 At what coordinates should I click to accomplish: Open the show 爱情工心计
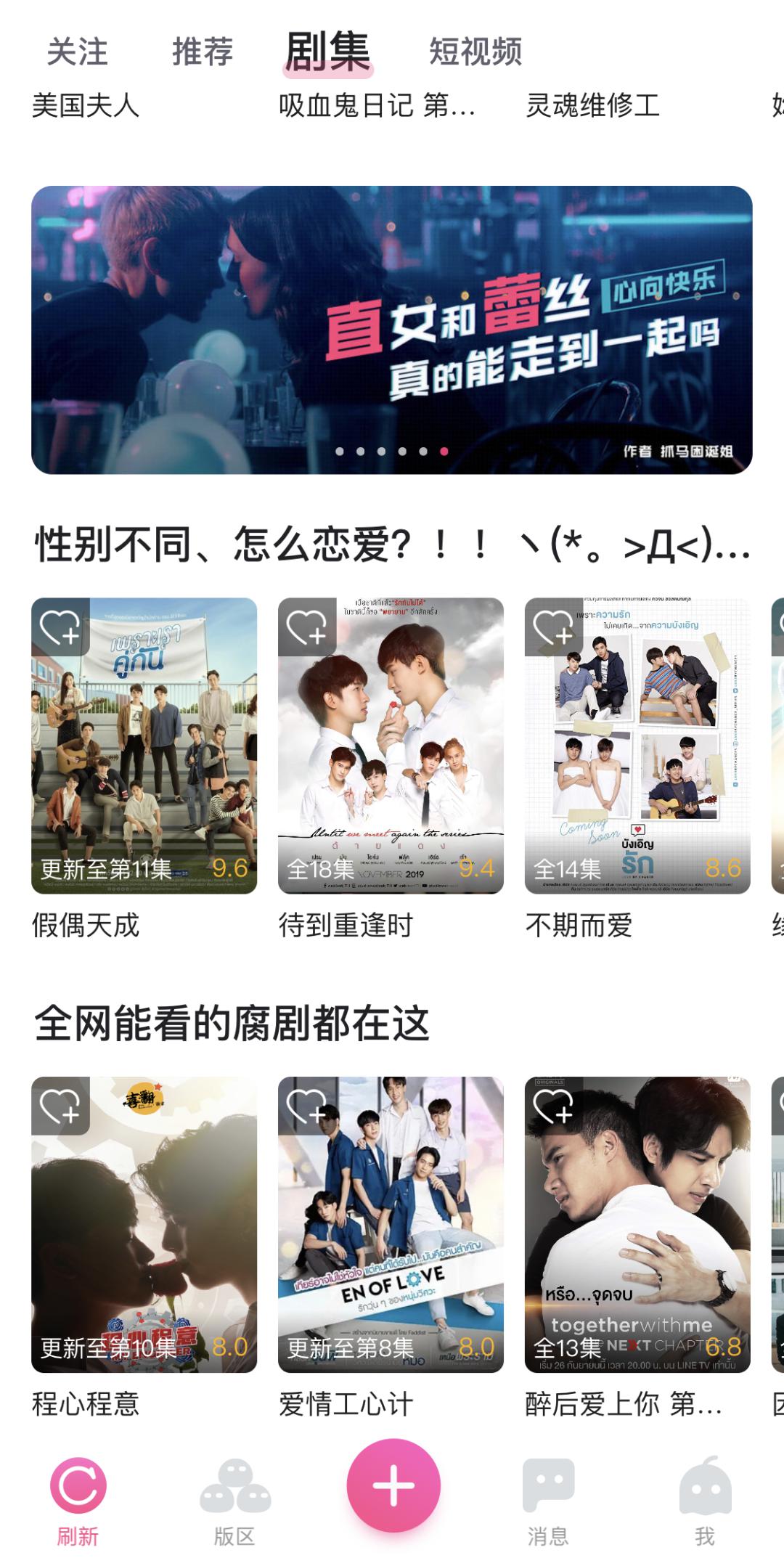pos(391,1225)
